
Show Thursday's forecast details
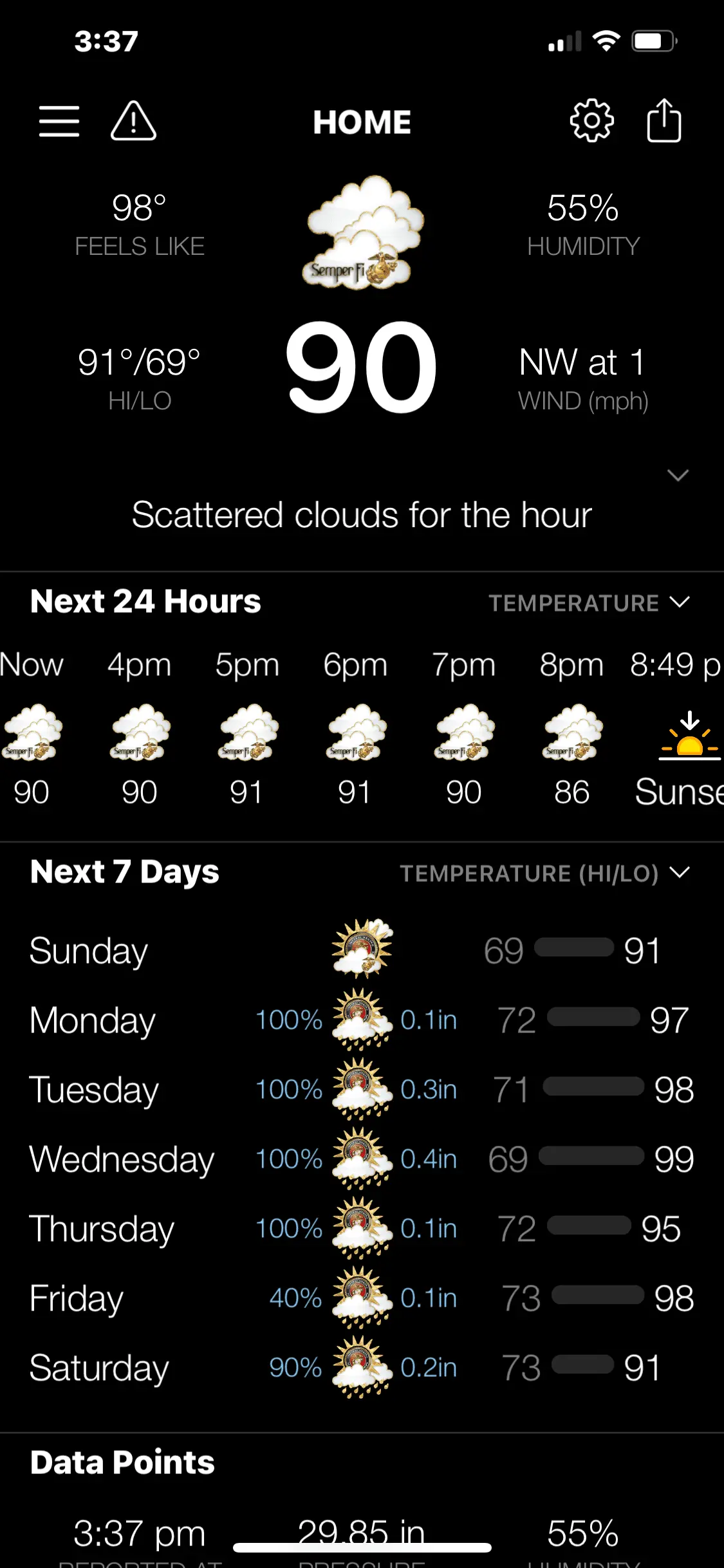click(x=362, y=1229)
